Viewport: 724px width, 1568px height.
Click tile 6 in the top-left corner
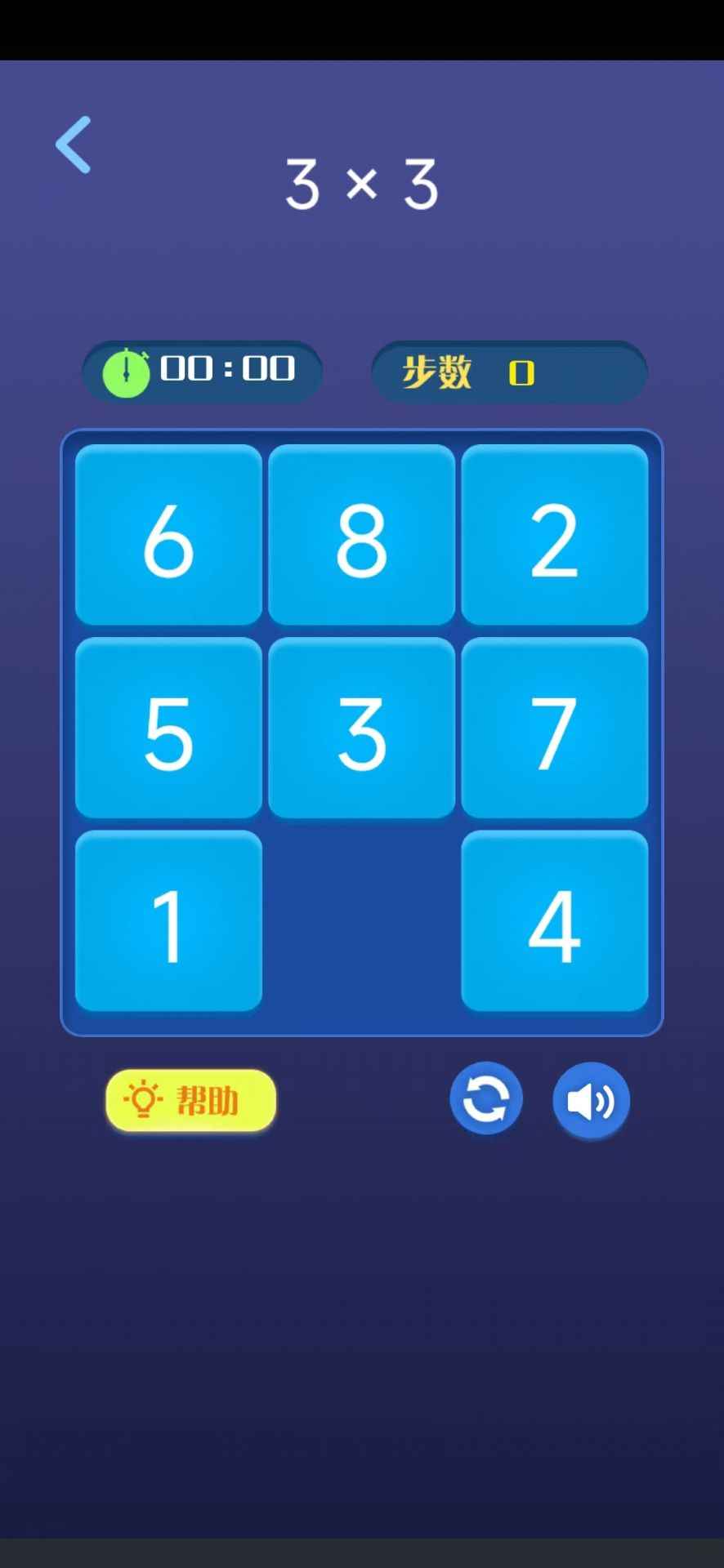tap(168, 535)
